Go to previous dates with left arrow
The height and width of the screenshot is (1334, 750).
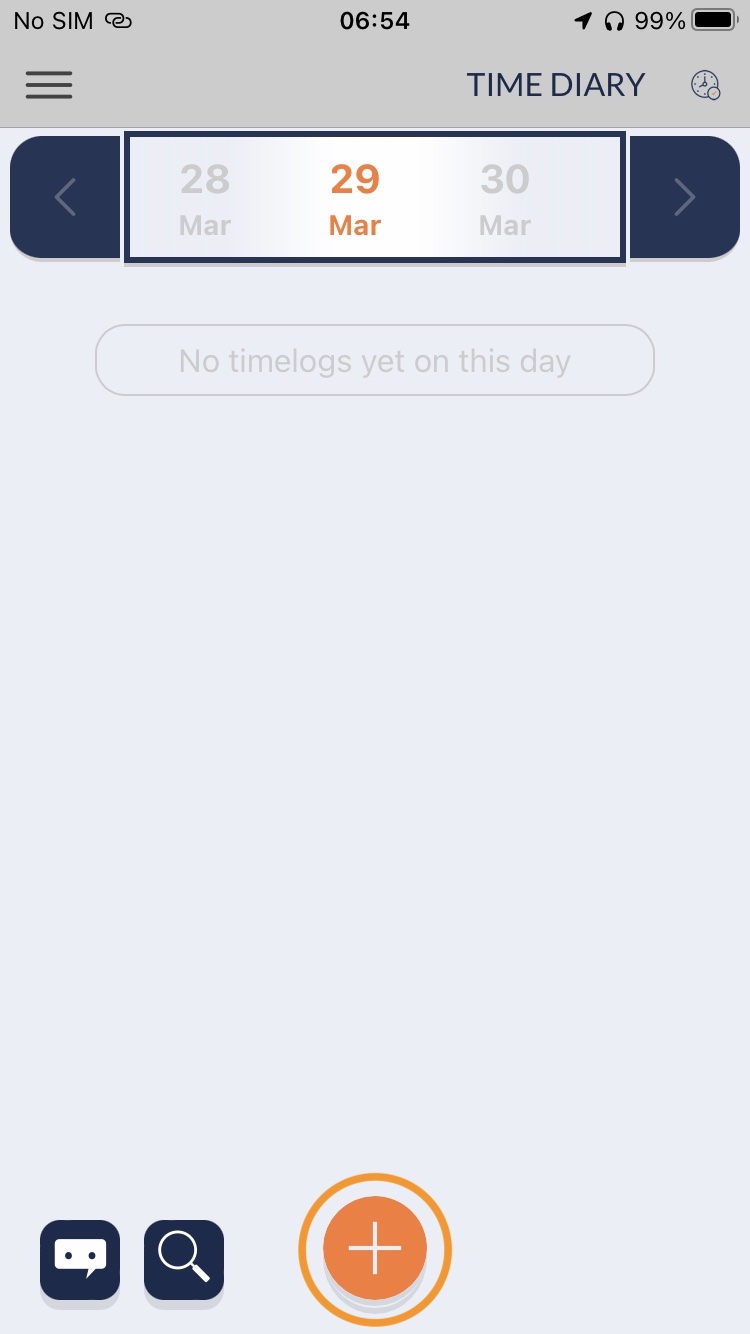click(65, 197)
